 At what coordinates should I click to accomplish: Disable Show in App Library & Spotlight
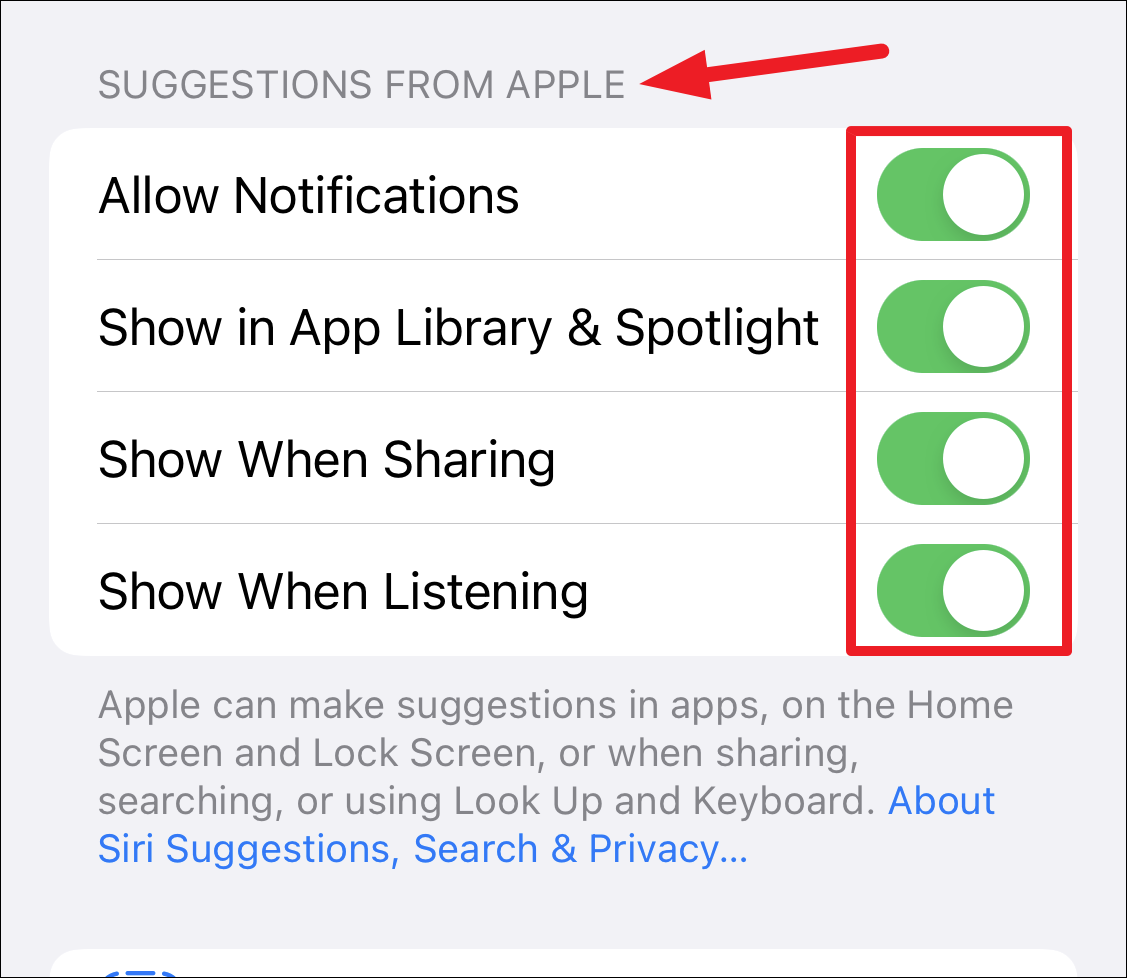(x=953, y=327)
